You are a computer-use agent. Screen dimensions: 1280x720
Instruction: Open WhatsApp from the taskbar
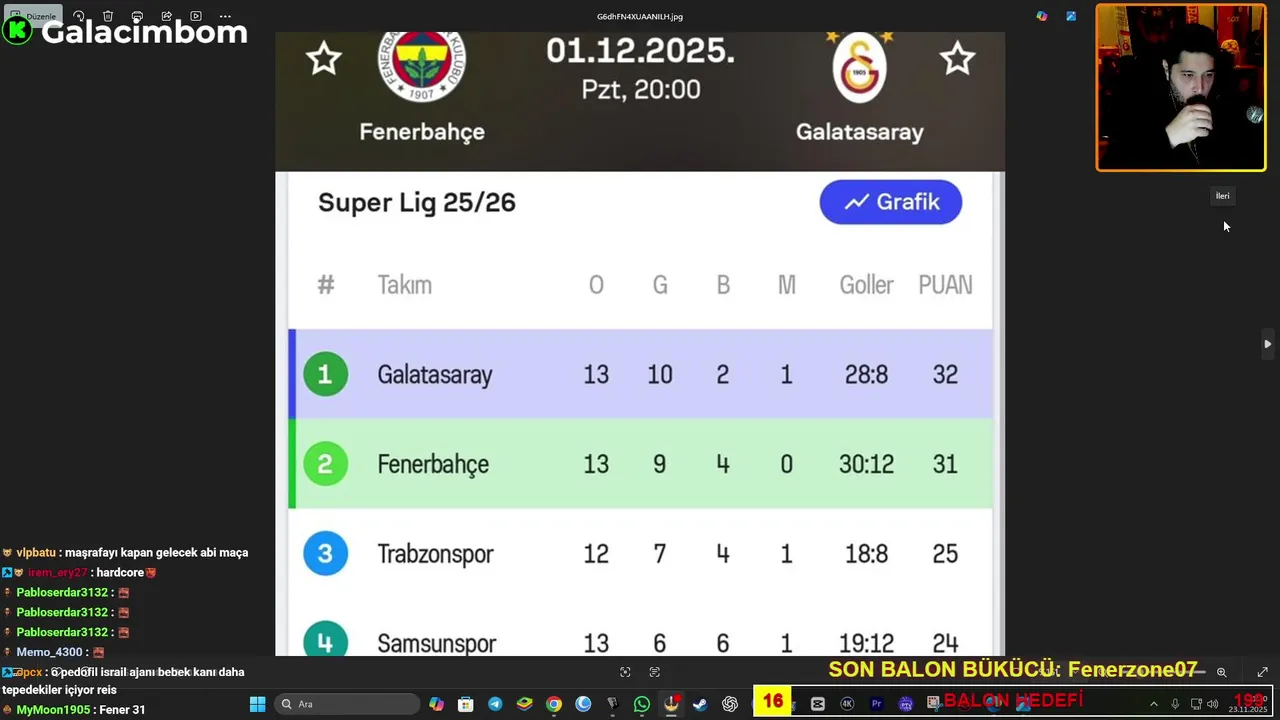(642, 704)
